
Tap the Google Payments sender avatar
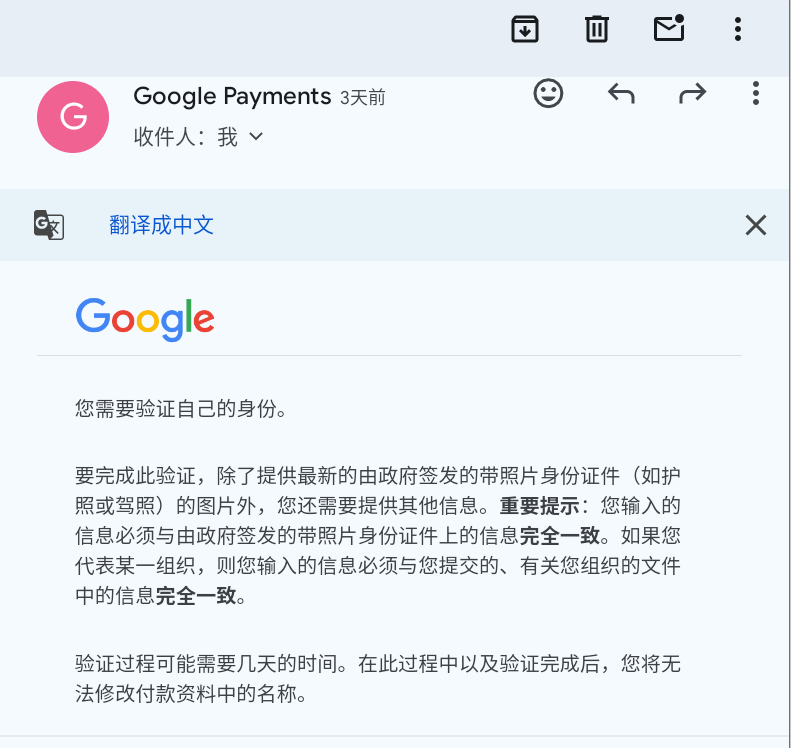[73, 117]
